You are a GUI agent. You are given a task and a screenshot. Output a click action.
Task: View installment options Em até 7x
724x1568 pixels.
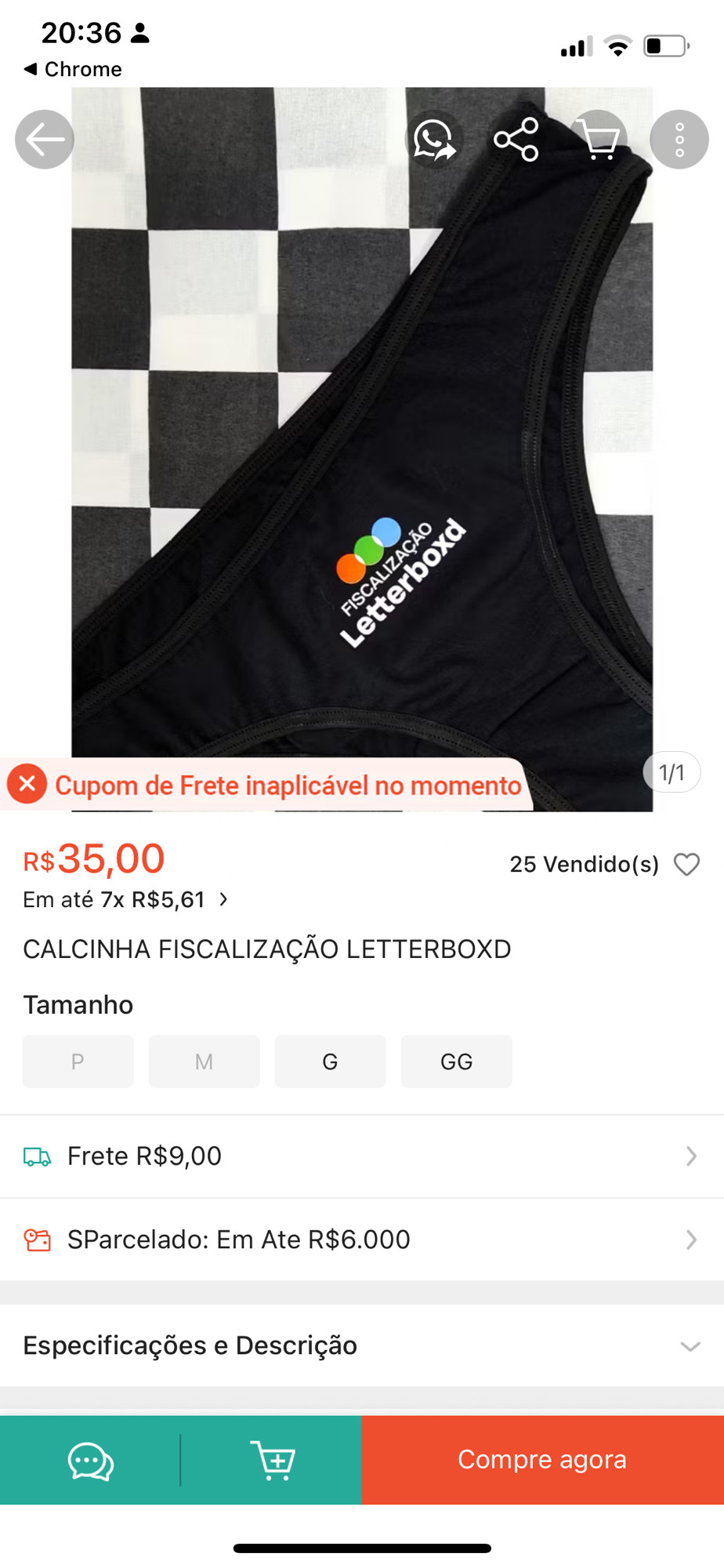coord(125,899)
